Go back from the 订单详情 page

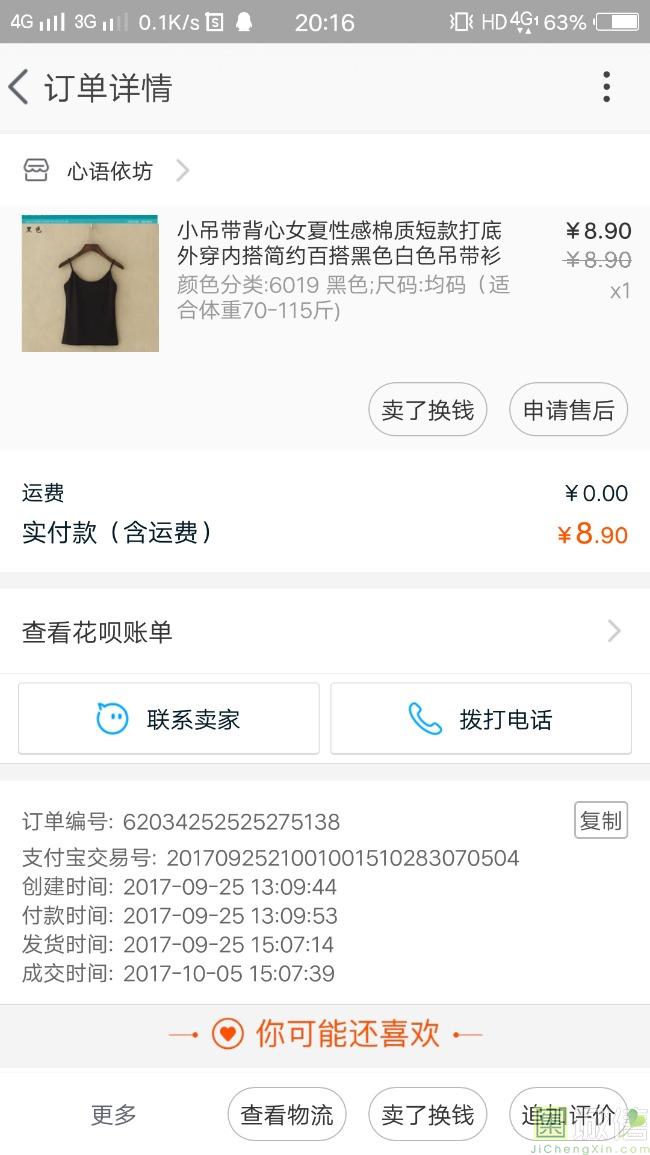[19, 88]
